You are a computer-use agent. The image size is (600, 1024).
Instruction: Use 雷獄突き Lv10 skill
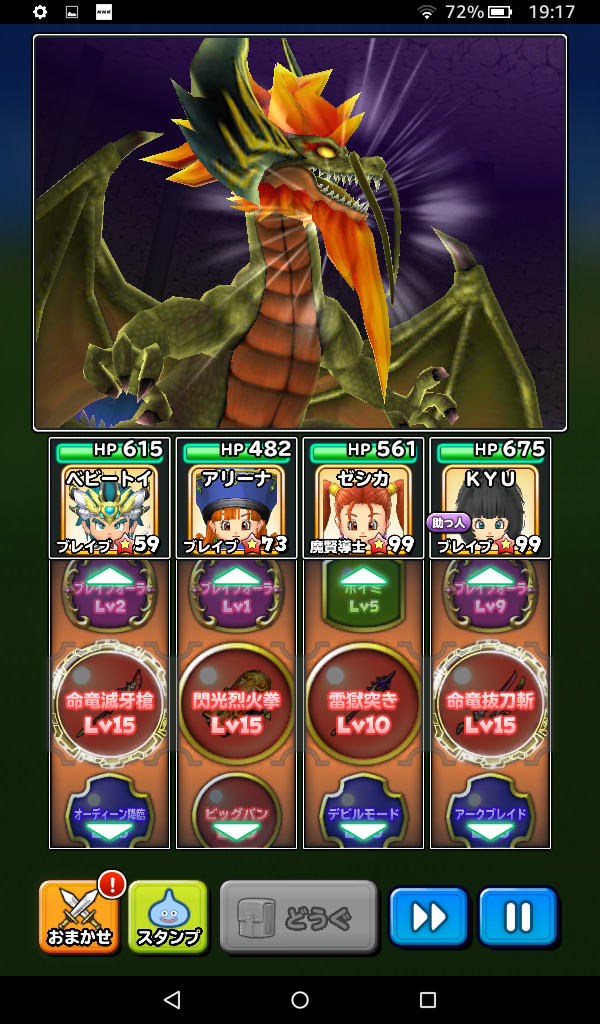pos(363,703)
